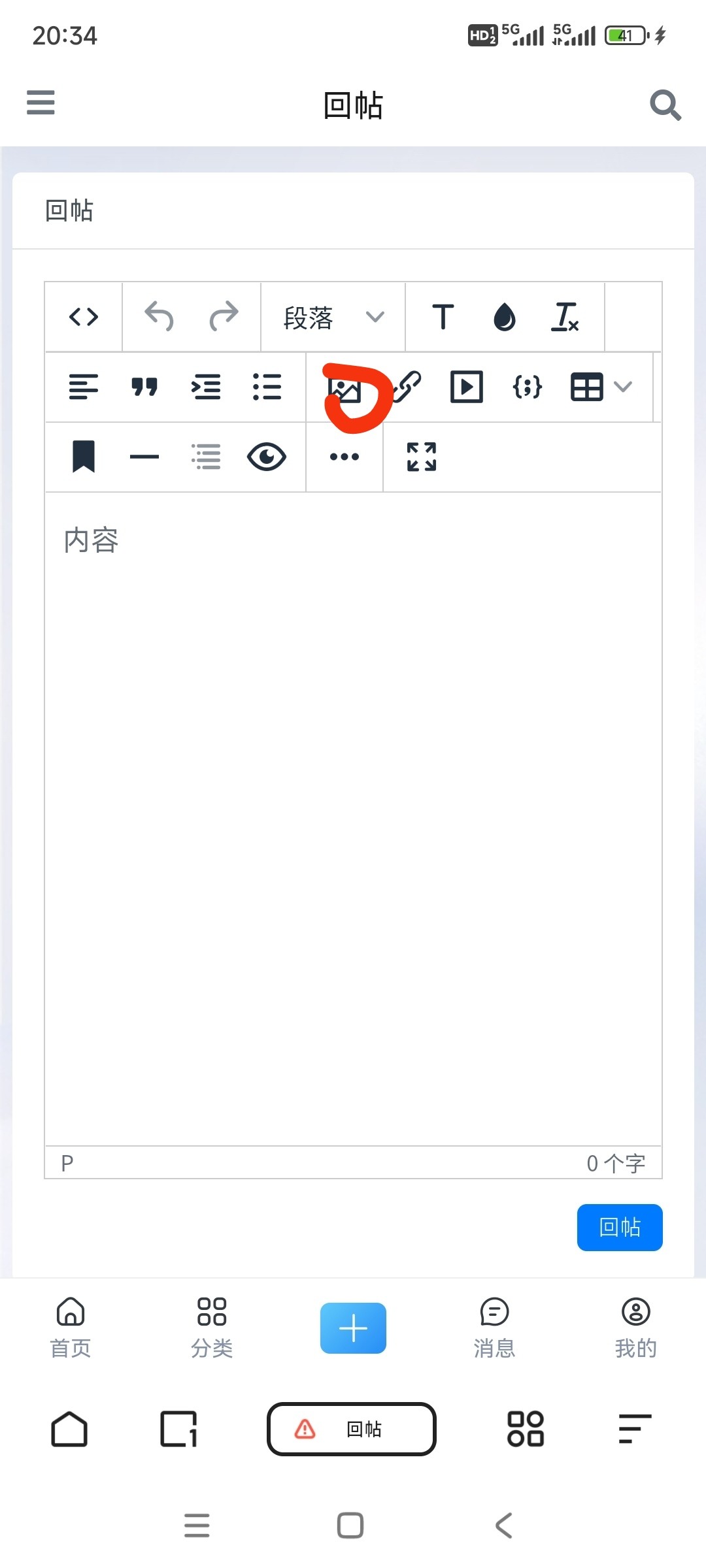Open search with the magnifier icon
This screenshot has height=1568, width=706.
(x=665, y=105)
